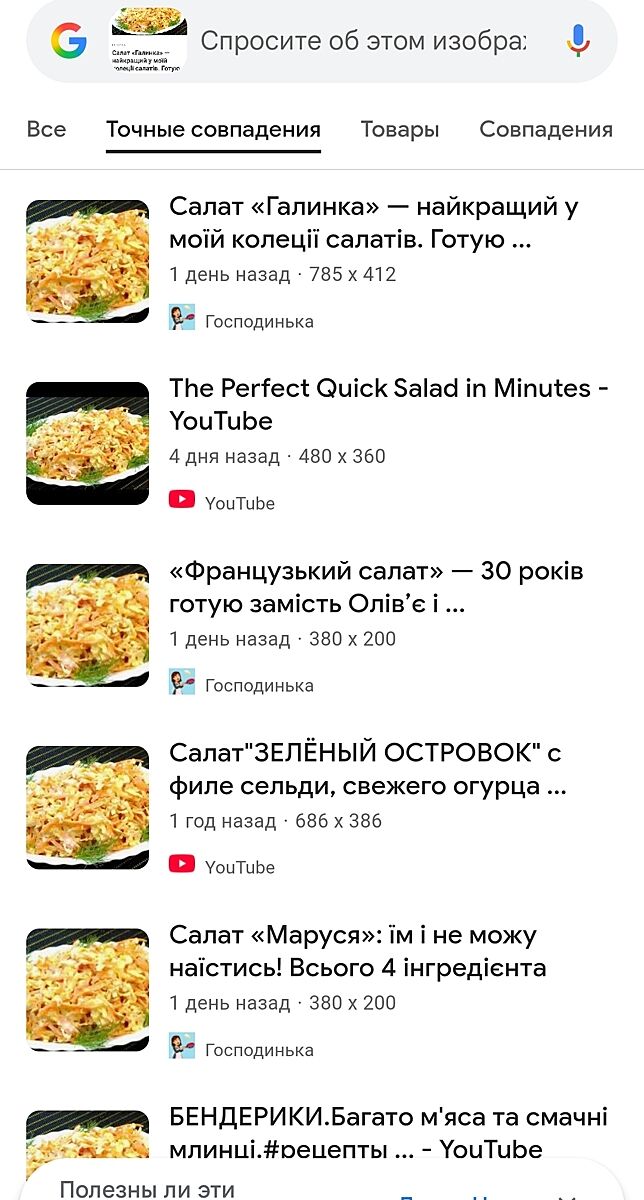Open the result Салат «Галинка»
Screen dimensions: 644x1200
click(373, 223)
